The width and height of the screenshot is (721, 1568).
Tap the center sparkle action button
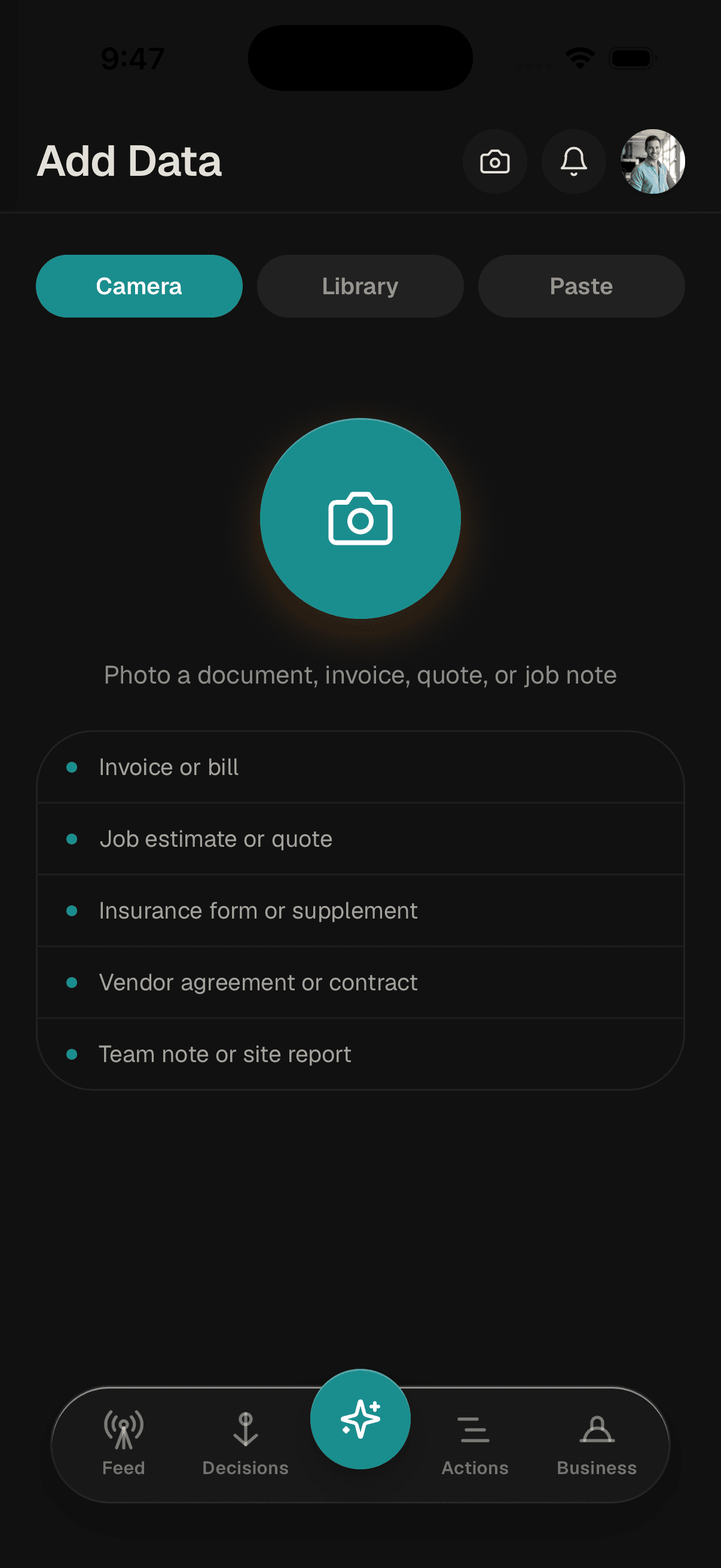click(x=360, y=1419)
